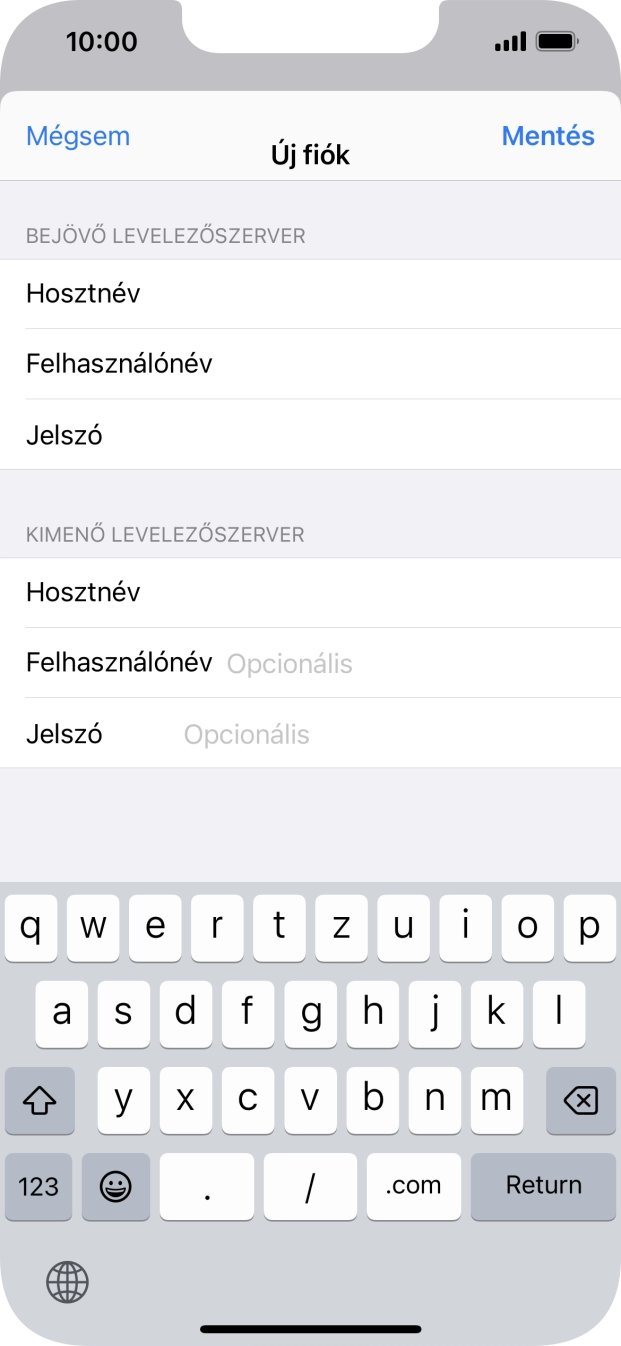This screenshot has width=621, height=1346.
Task: Tap Mégsem to cancel the new account
Action: [78, 136]
